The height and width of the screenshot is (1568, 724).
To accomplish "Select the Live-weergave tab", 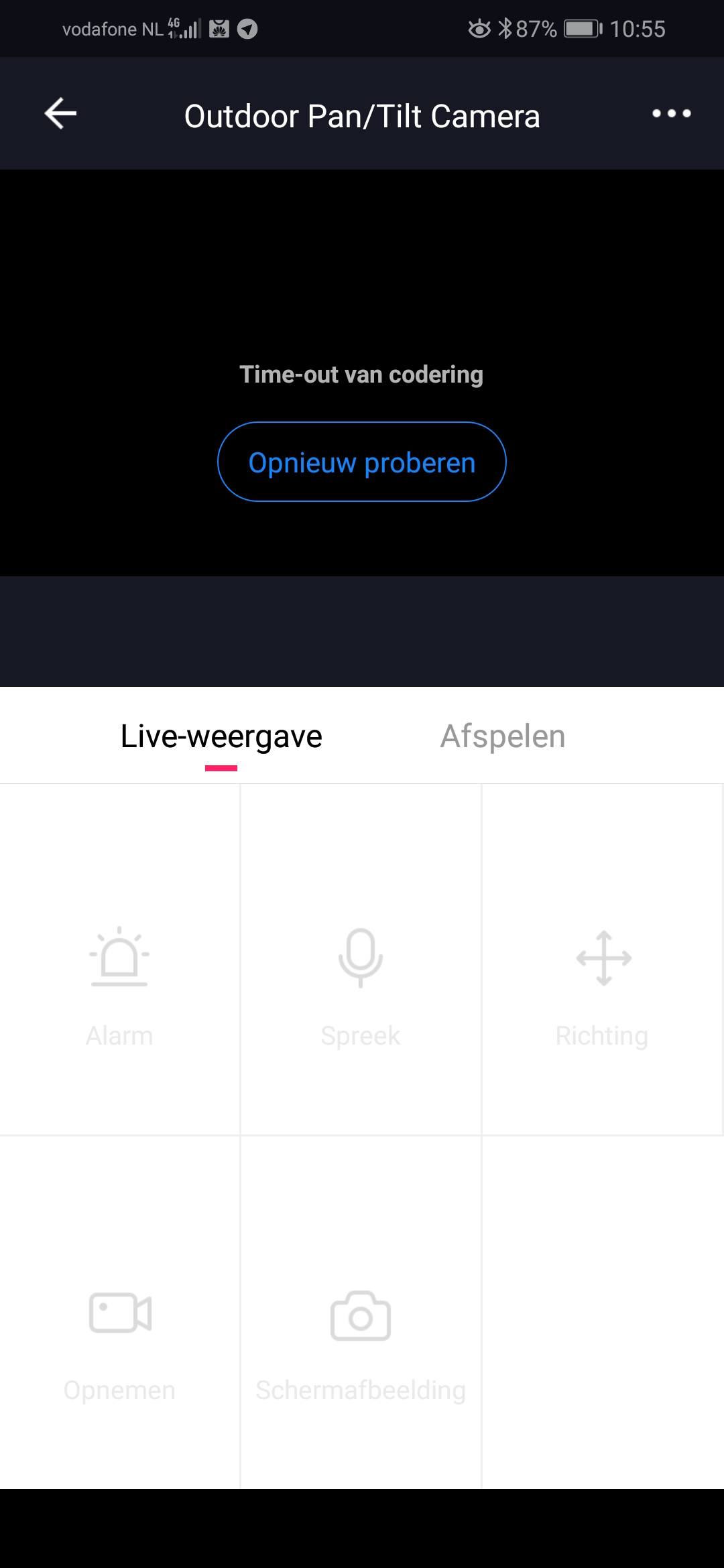I will pos(221,736).
